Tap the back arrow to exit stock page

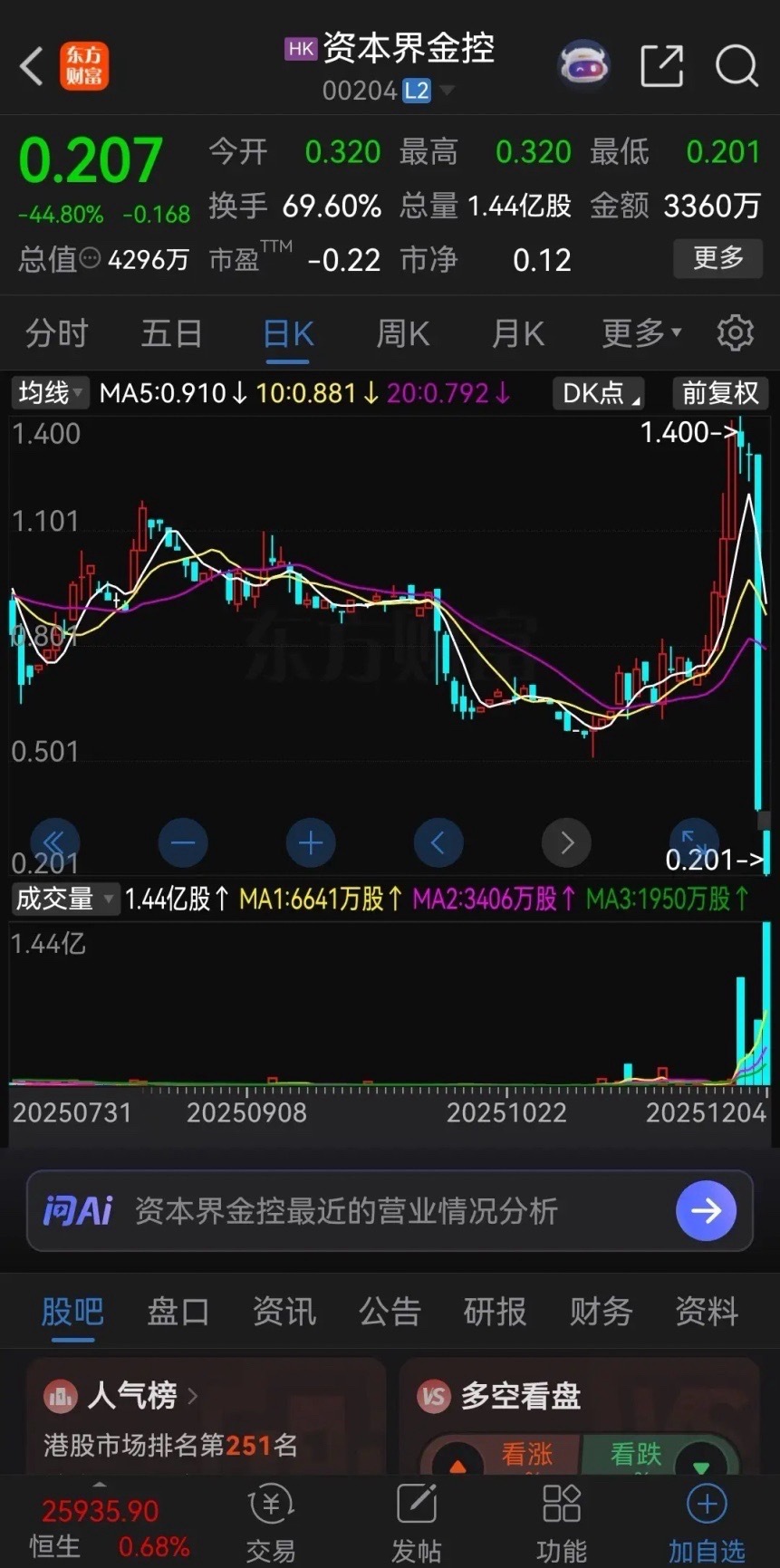(31, 66)
